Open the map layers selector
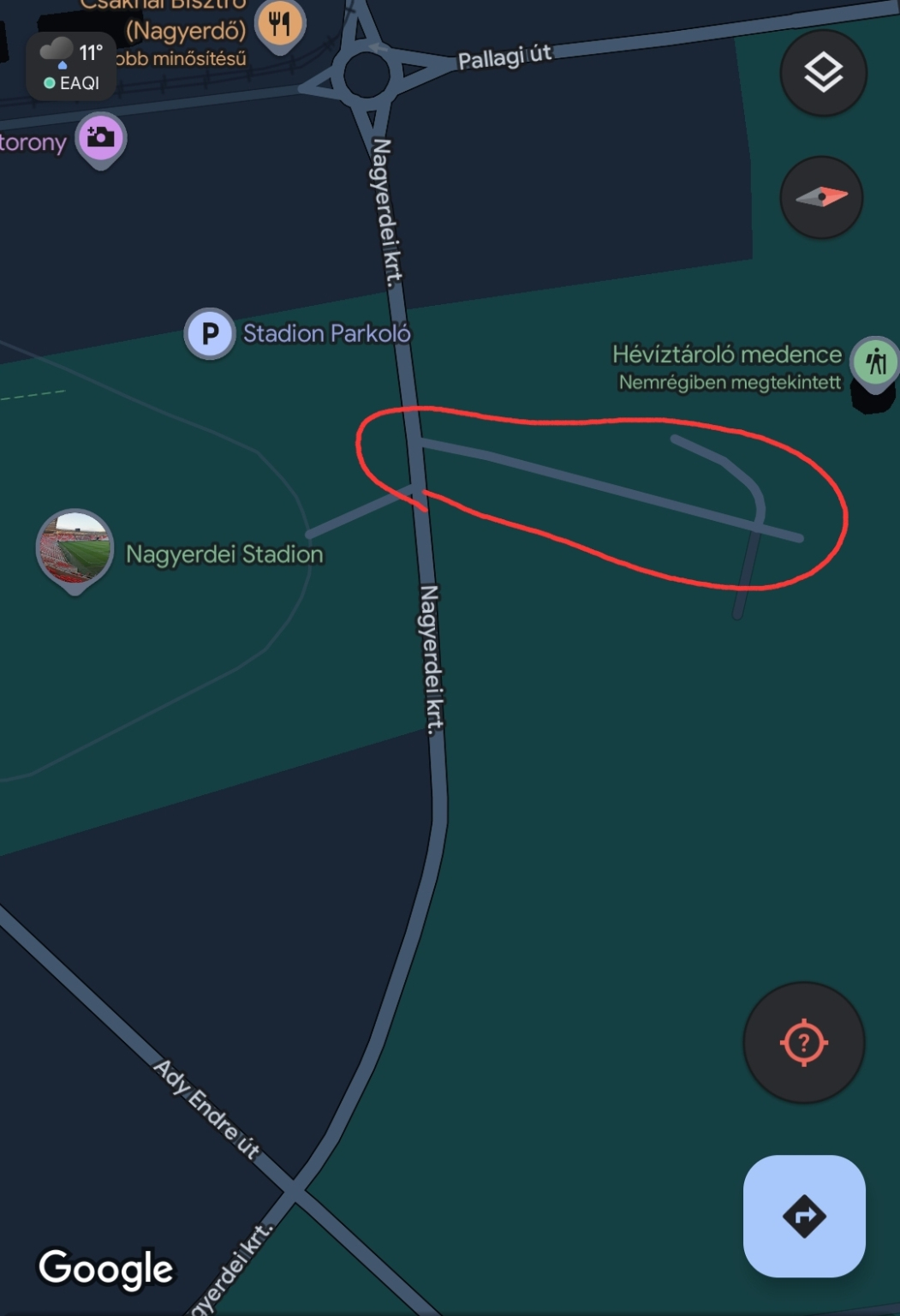900x1316 pixels. (823, 73)
